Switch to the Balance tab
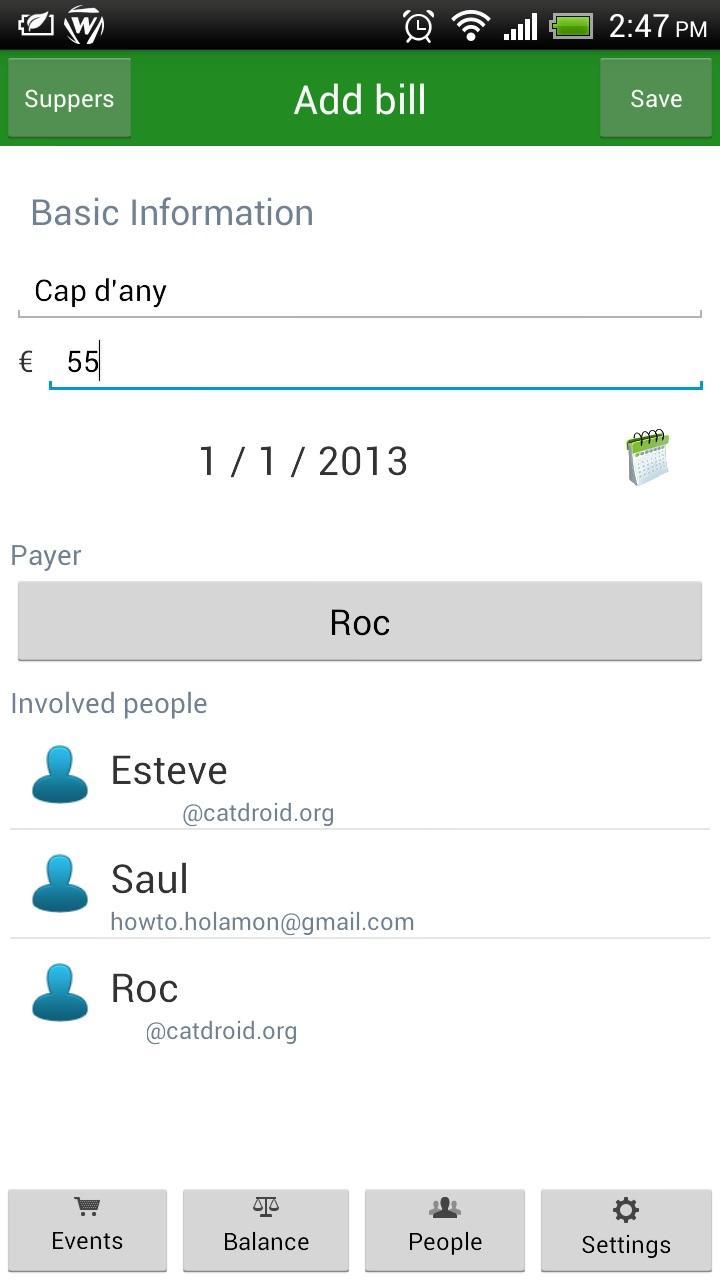The image size is (720, 1280). tap(266, 1229)
